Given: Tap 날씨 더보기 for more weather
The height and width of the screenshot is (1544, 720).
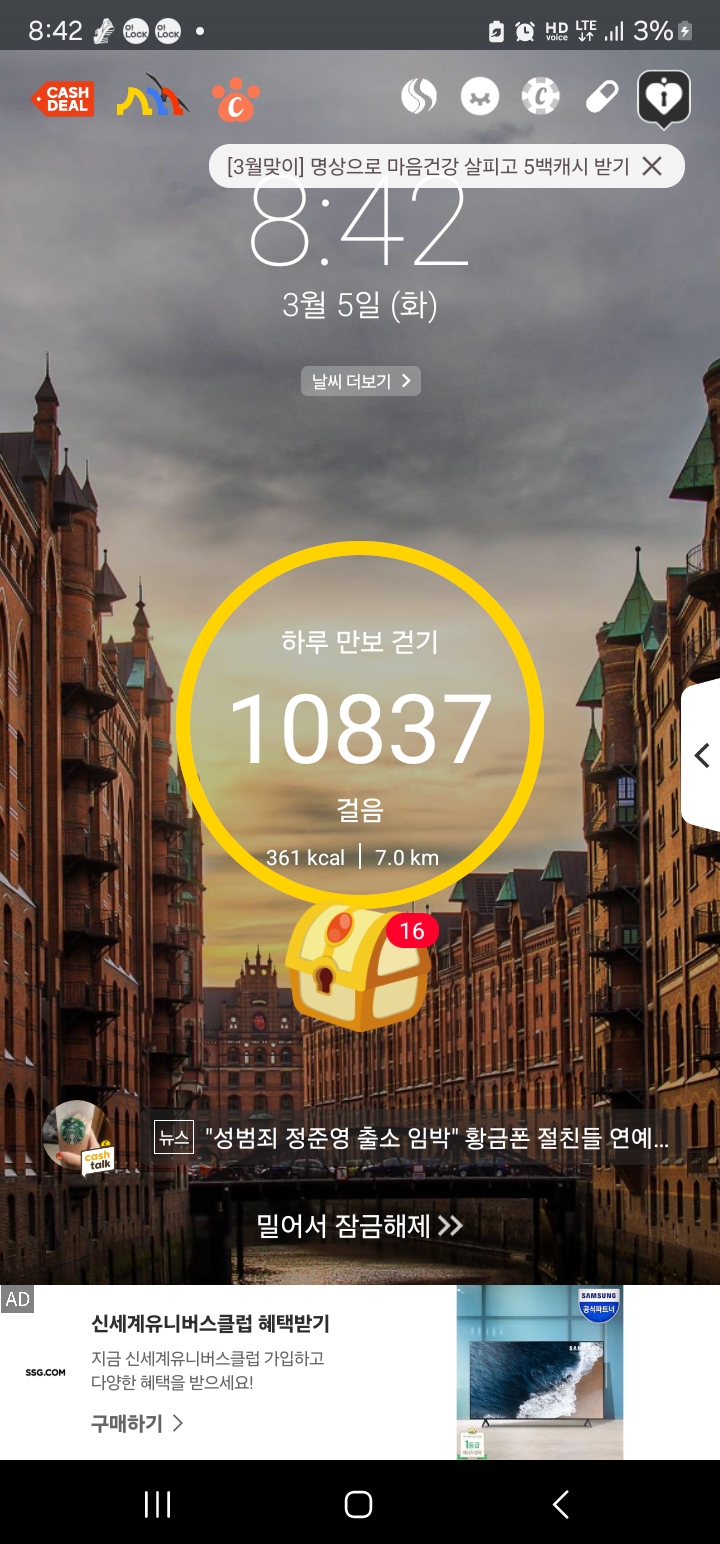Looking at the screenshot, I should click(x=361, y=381).
